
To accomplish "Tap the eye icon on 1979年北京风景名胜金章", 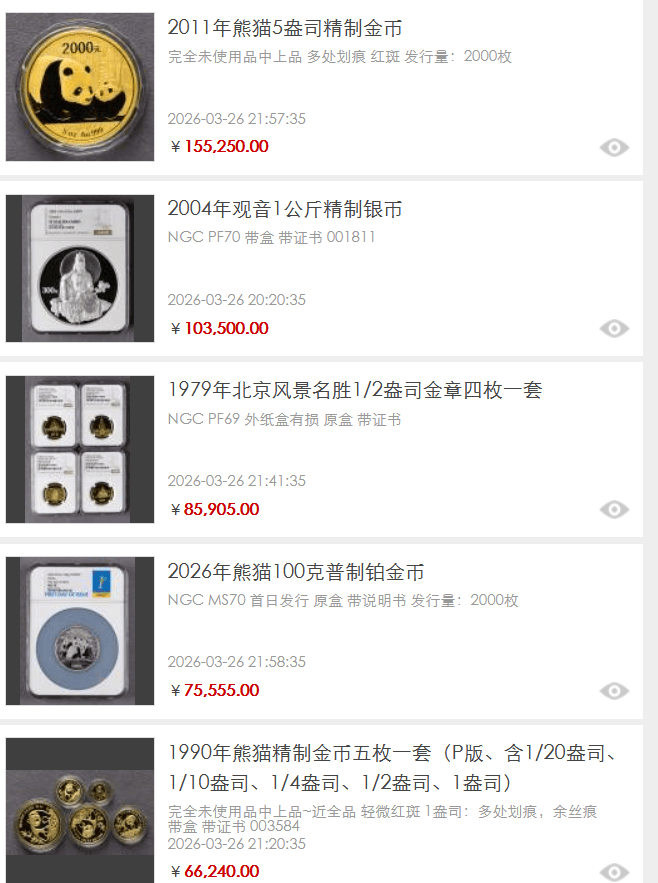I will (614, 510).
